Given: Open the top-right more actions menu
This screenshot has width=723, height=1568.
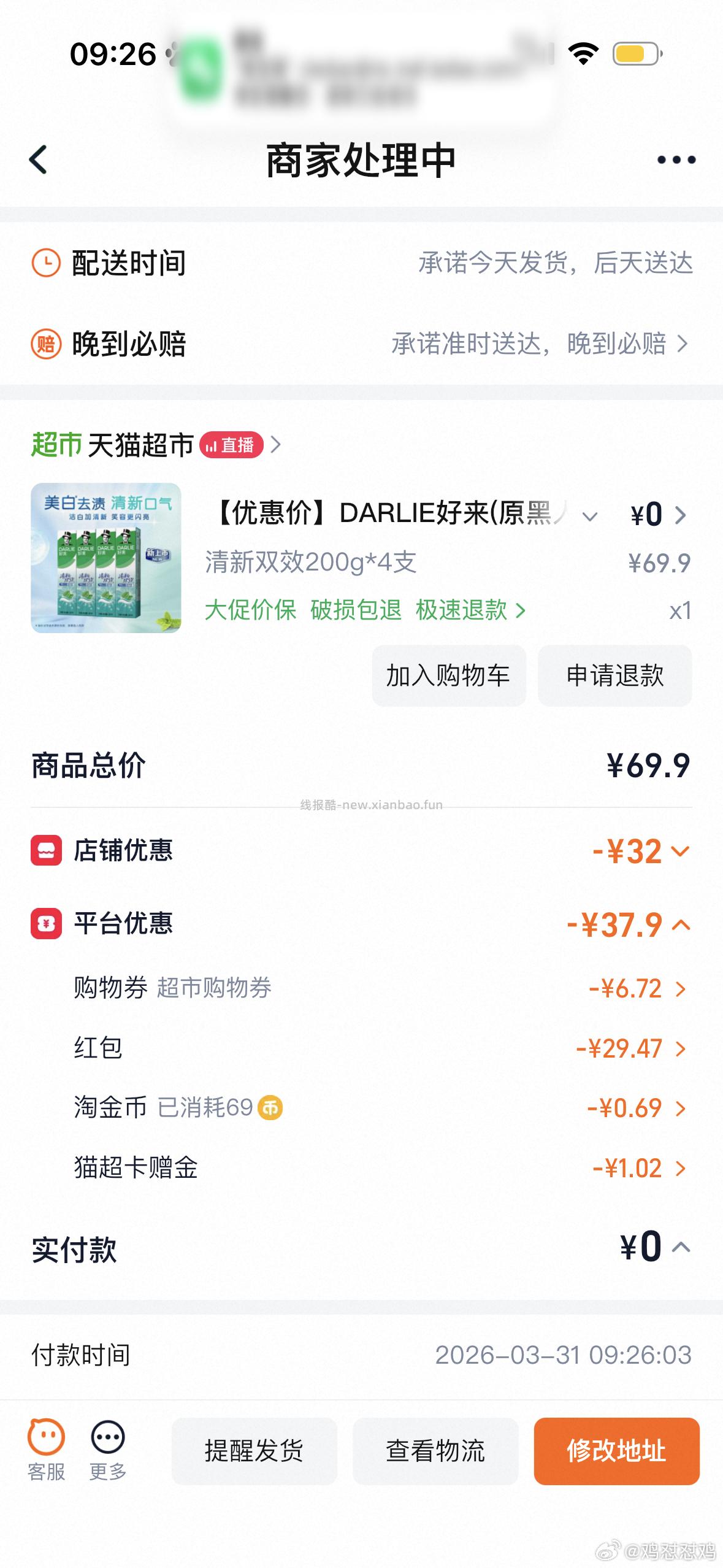Looking at the screenshot, I should [675, 158].
